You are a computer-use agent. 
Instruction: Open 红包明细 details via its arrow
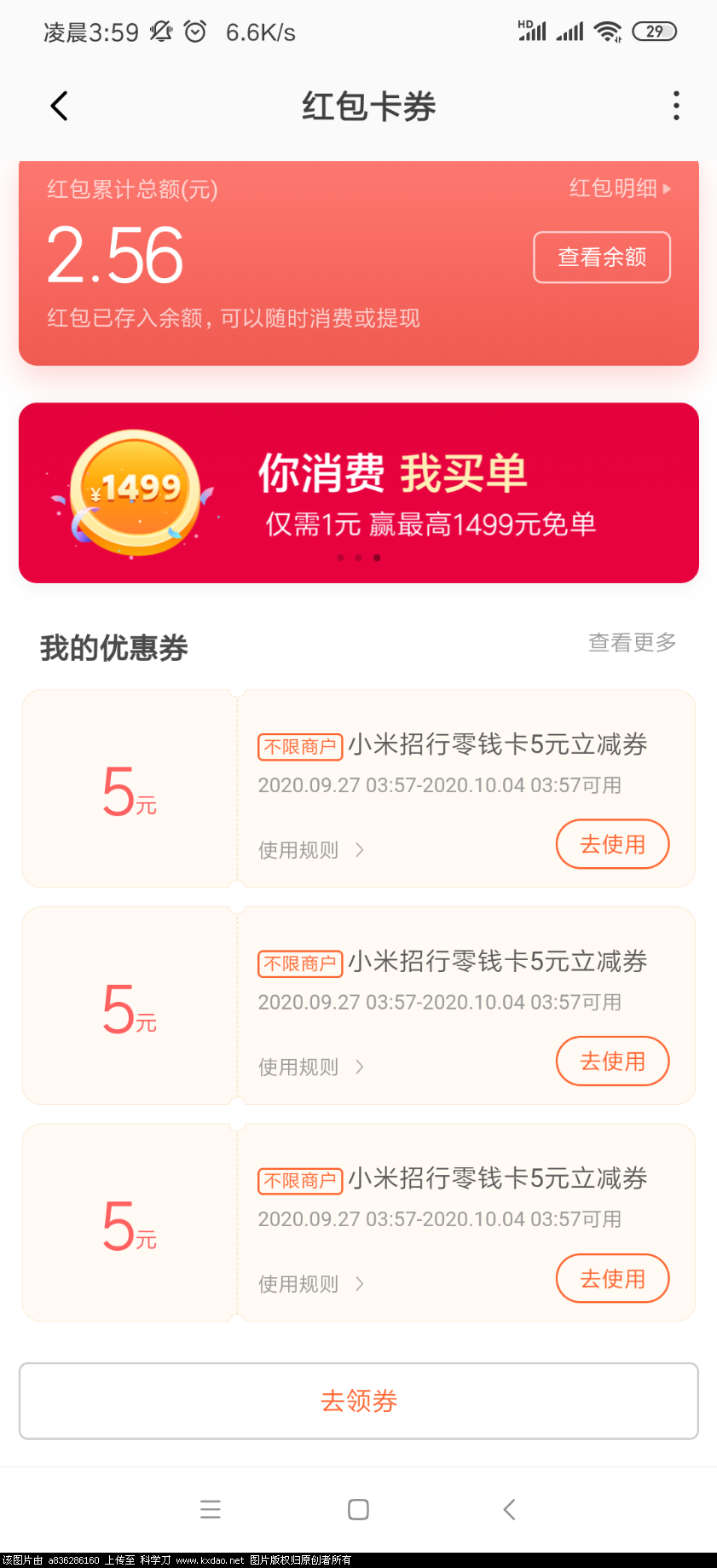(x=622, y=189)
